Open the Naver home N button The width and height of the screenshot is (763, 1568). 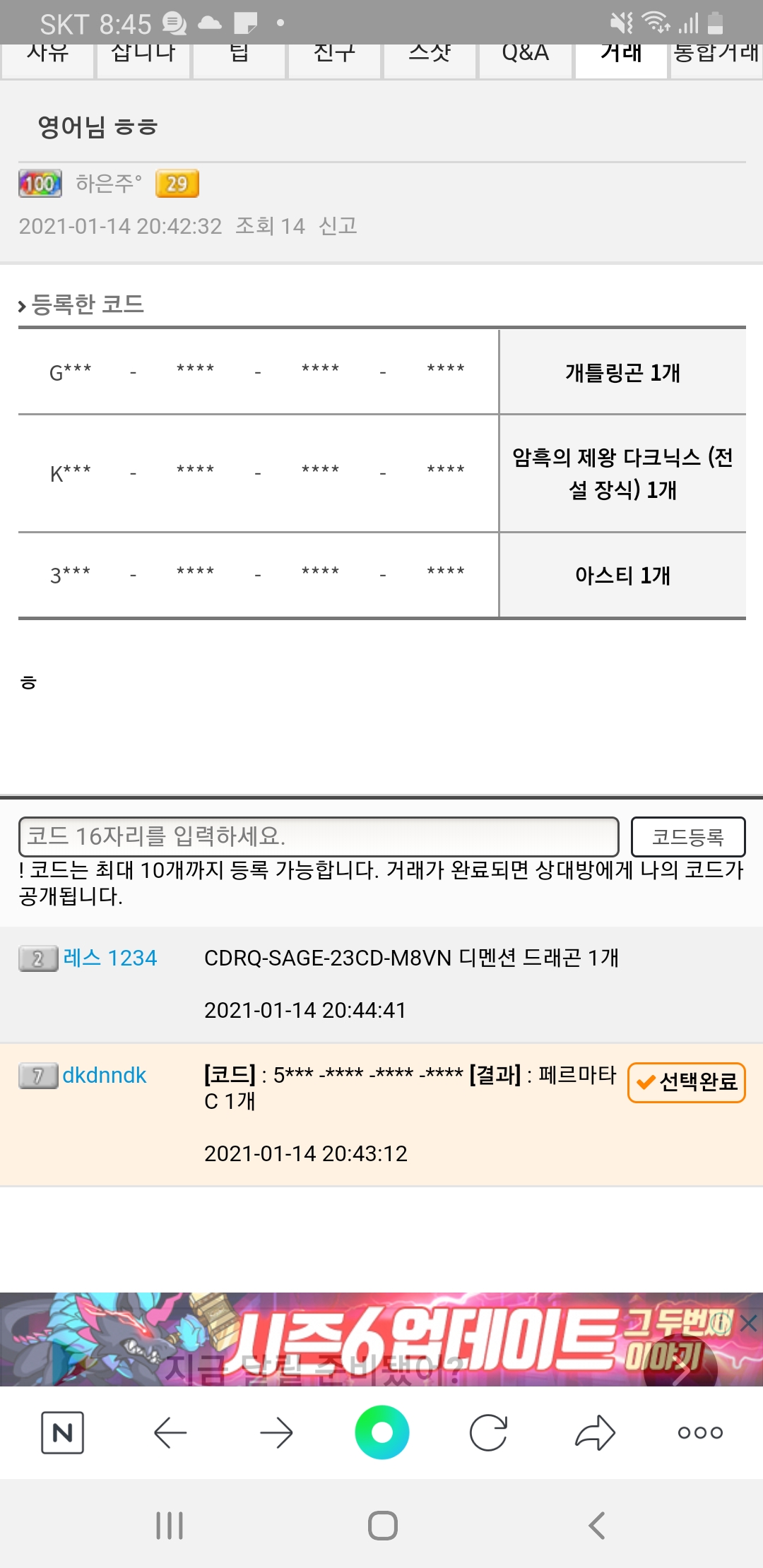pos(62,1433)
